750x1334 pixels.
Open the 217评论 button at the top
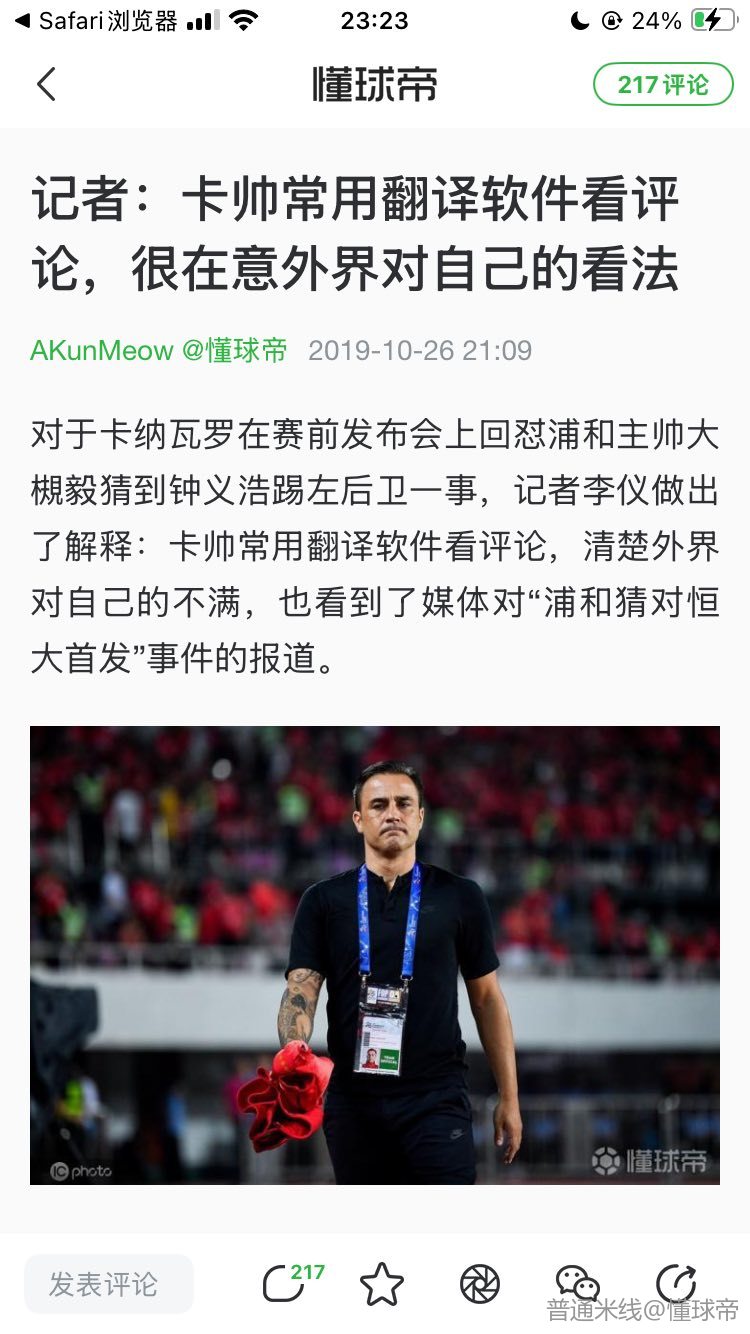pos(663,85)
